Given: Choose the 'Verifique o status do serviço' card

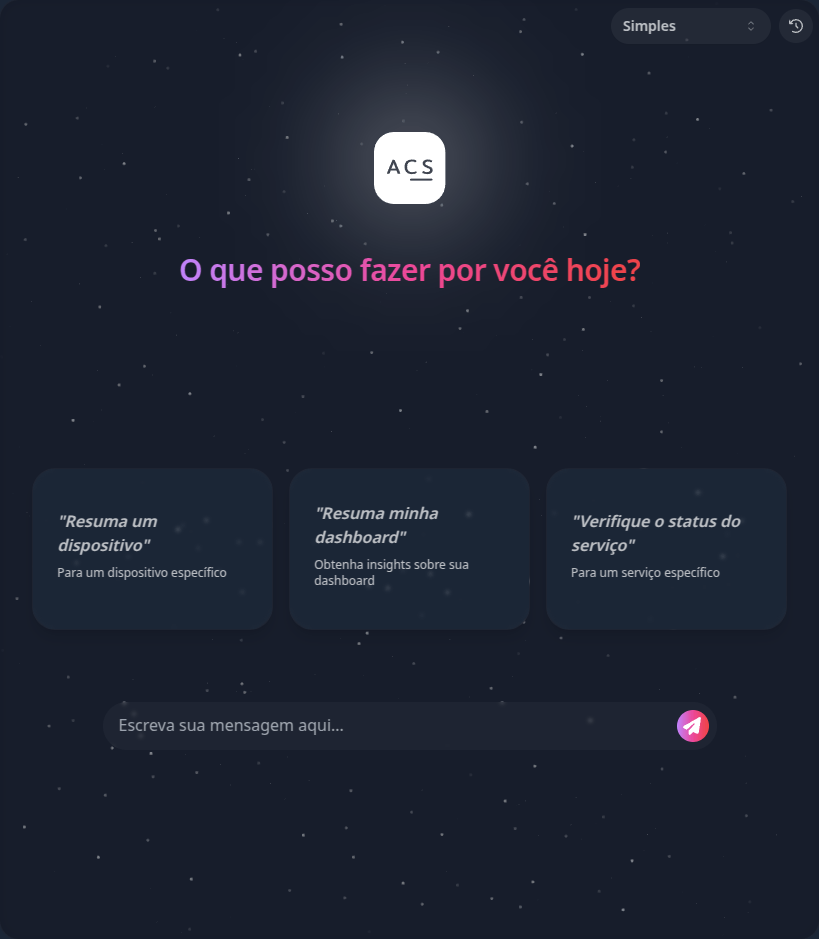Looking at the screenshot, I should click(666, 548).
